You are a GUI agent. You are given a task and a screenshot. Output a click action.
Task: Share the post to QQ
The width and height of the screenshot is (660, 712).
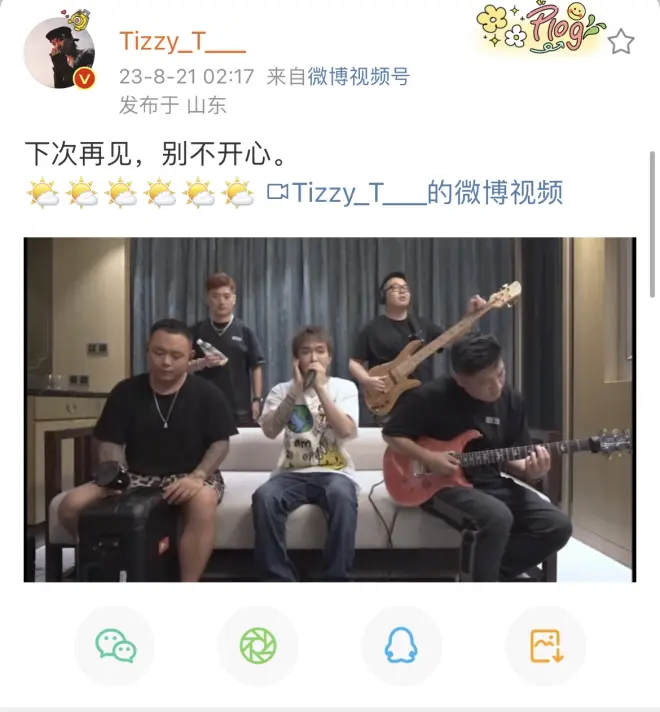(401, 646)
